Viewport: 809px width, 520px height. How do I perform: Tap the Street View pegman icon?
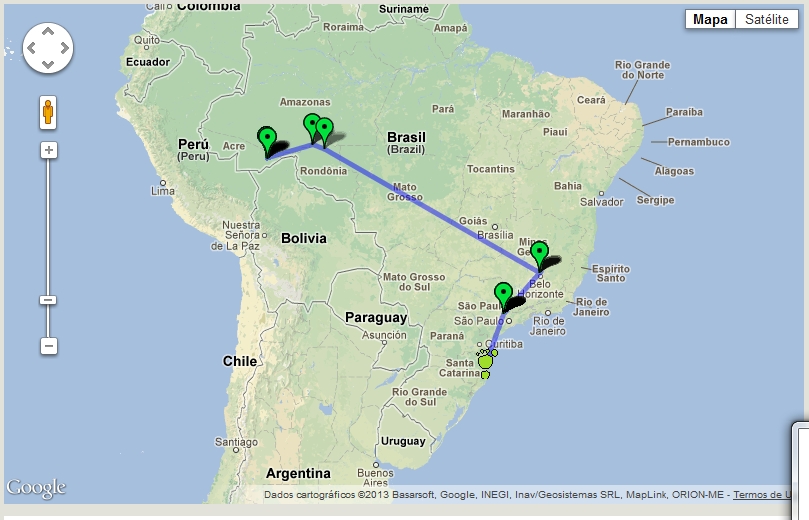click(x=48, y=112)
